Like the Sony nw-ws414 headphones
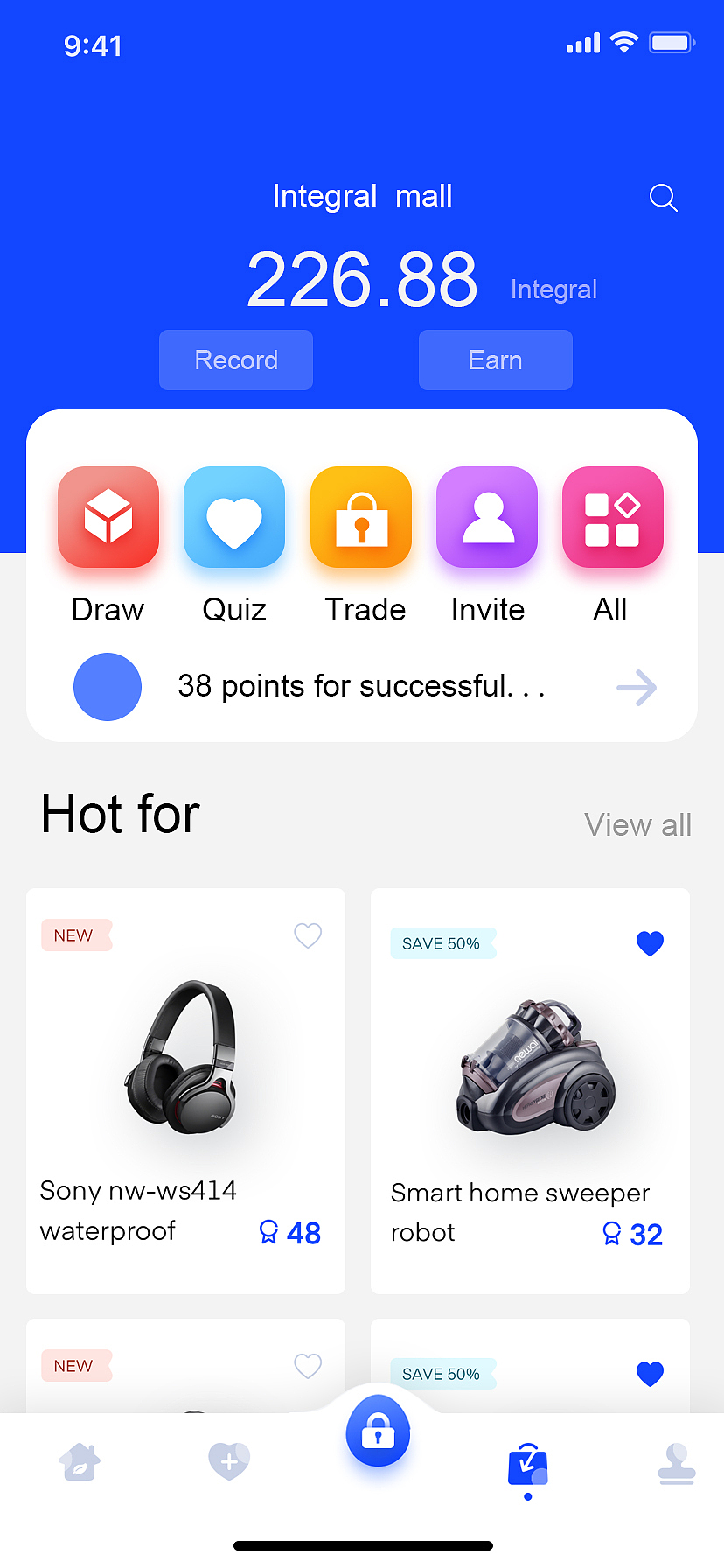Screen dimensions: 724x1568 pyautogui.click(x=308, y=935)
